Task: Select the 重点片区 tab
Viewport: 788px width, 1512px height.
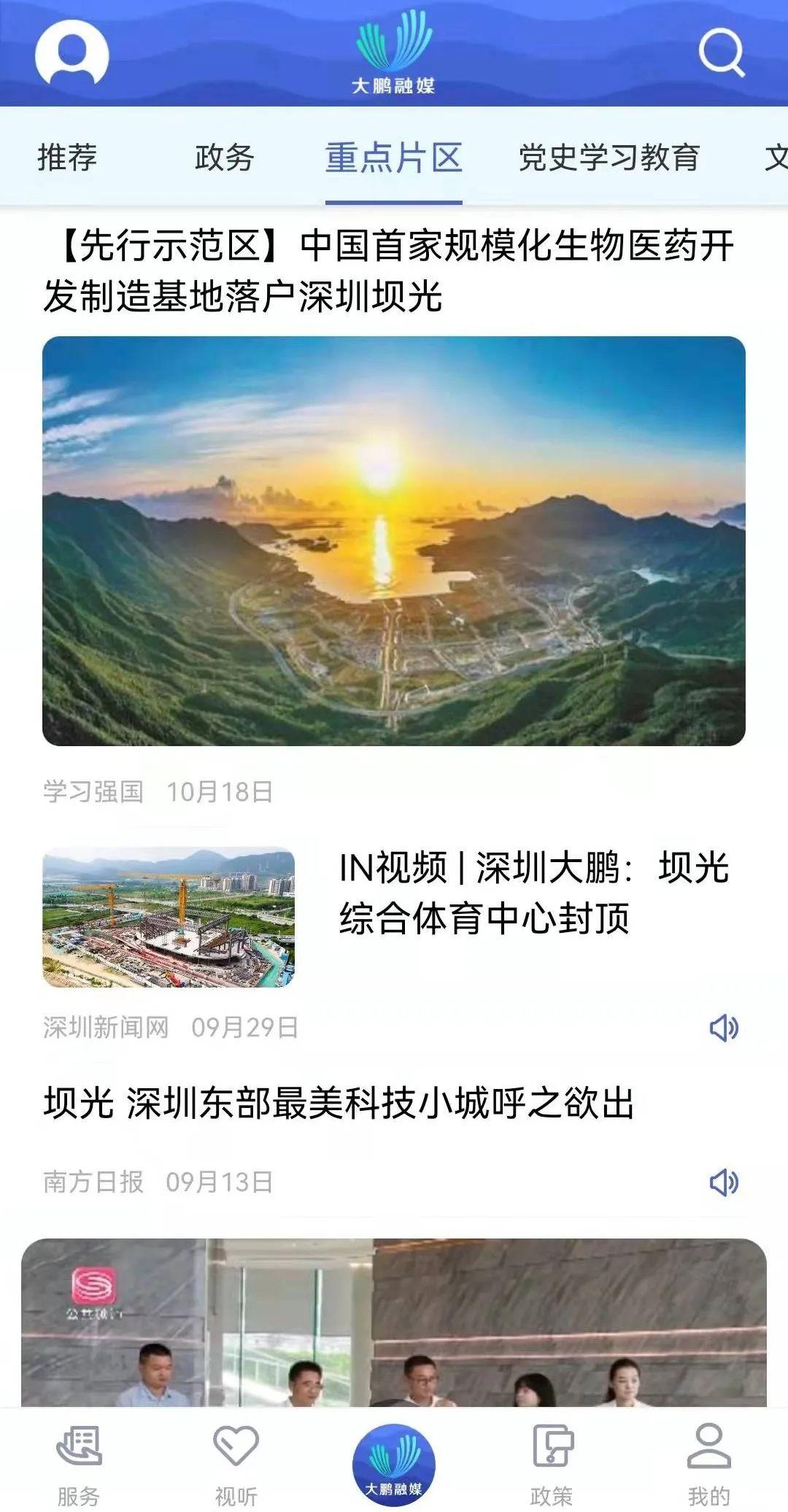Action: click(x=393, y=158)
